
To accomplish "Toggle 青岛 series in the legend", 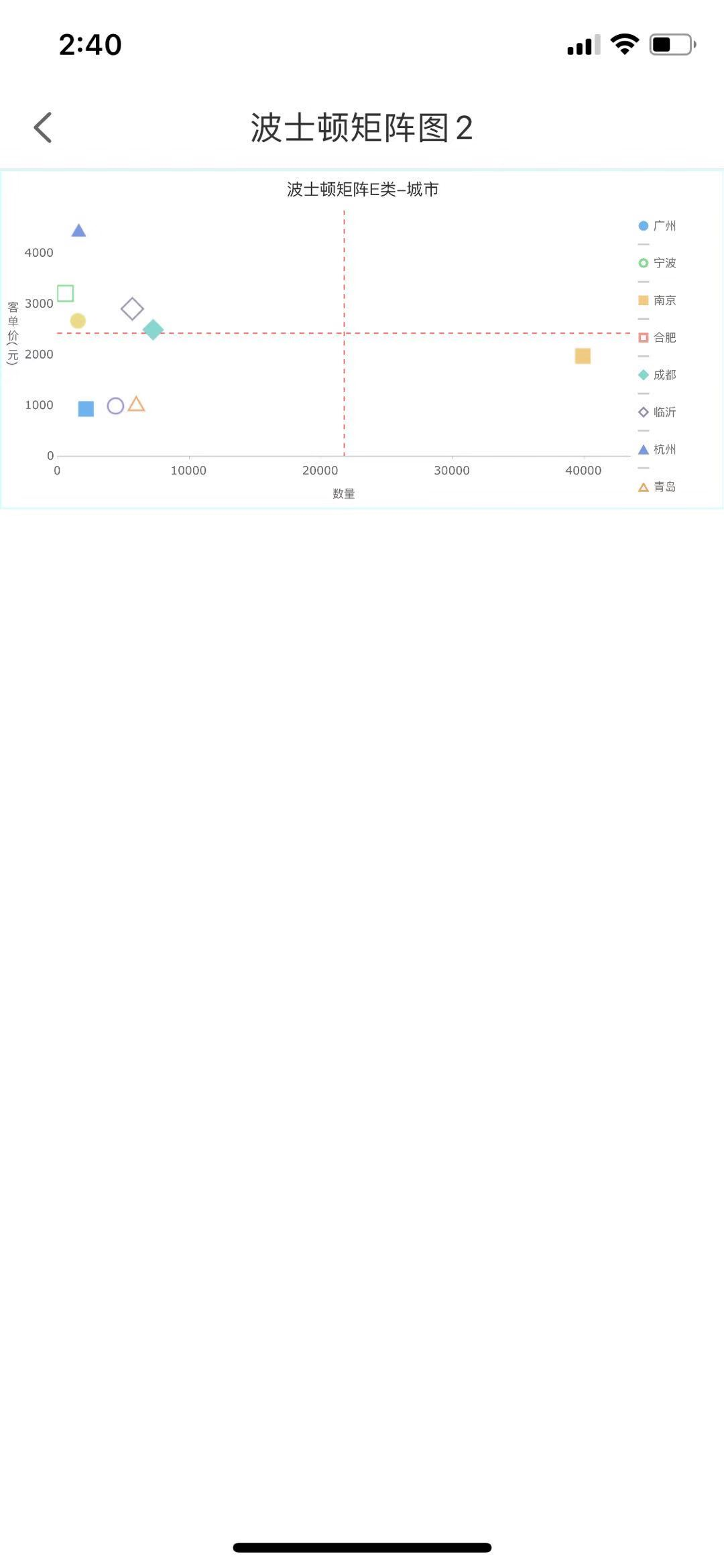I will 658,487.
